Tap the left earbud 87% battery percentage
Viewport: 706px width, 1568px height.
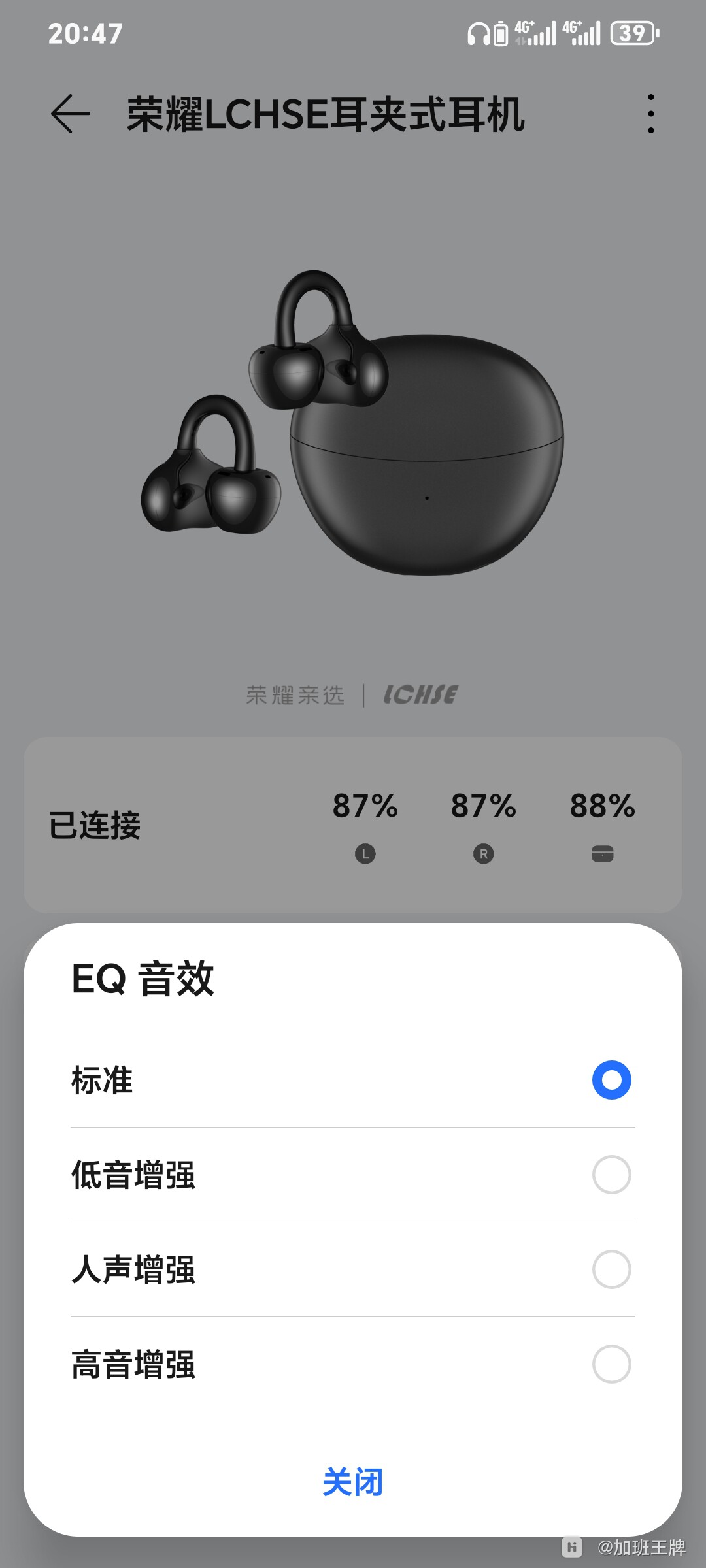(x=364, y=808)
